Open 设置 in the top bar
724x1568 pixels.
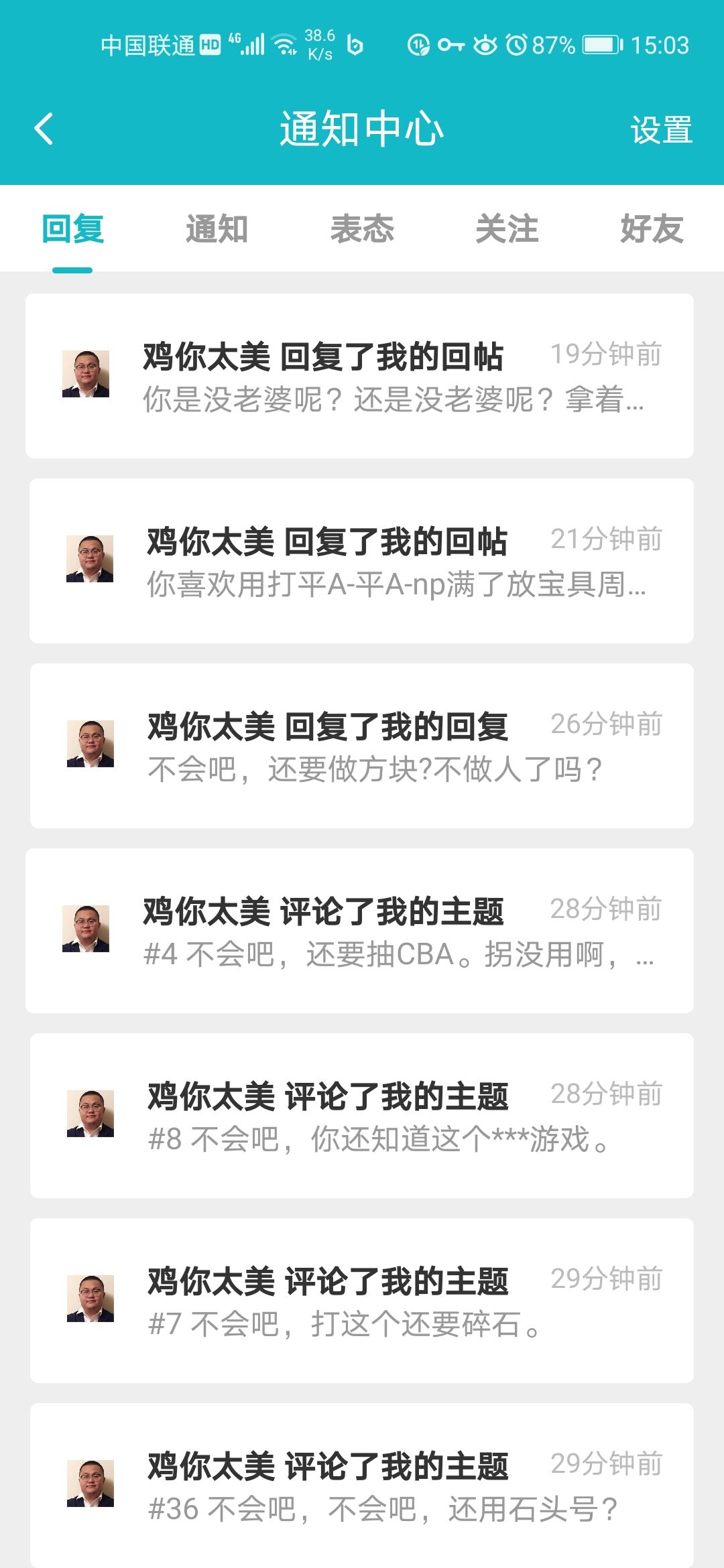660,130
